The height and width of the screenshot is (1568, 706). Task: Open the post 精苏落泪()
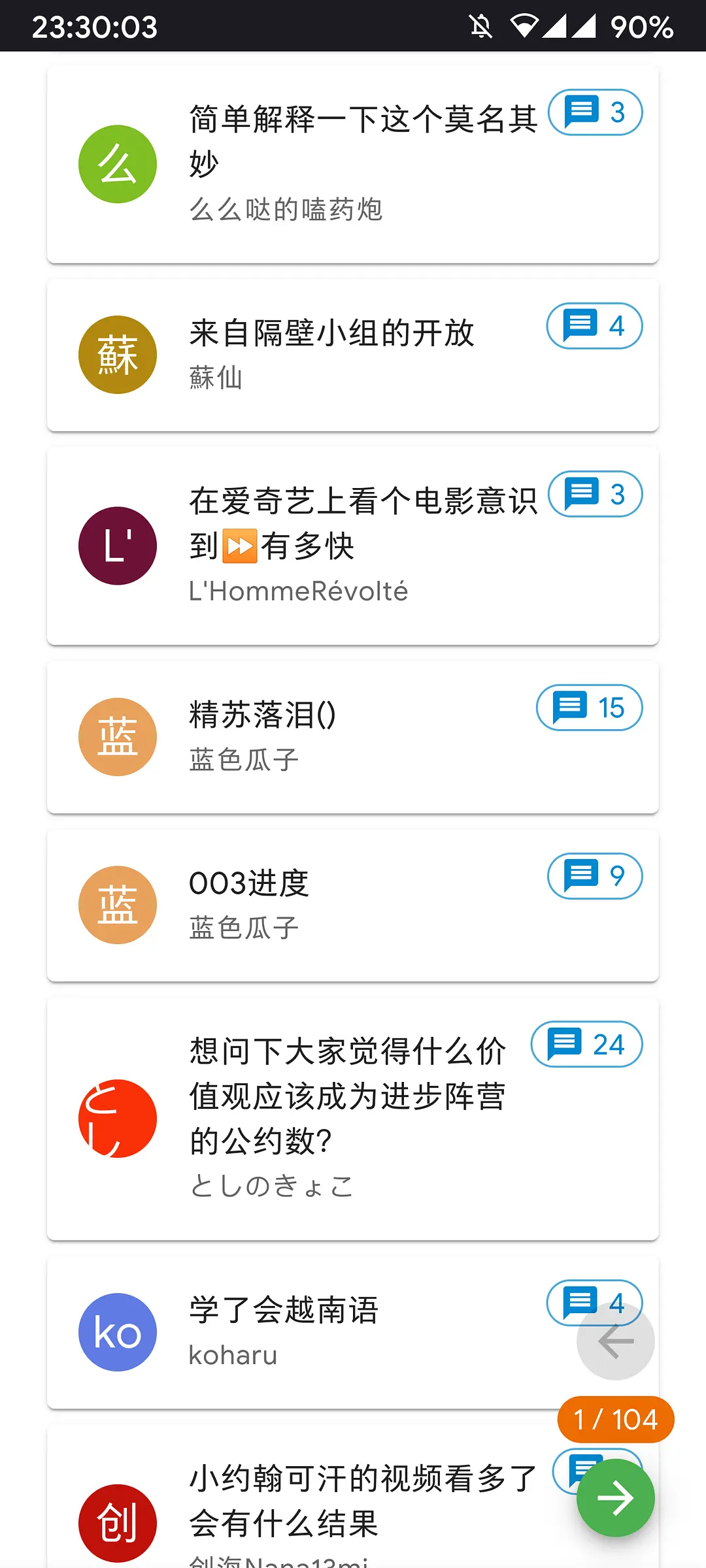click(x=263, y=715)
